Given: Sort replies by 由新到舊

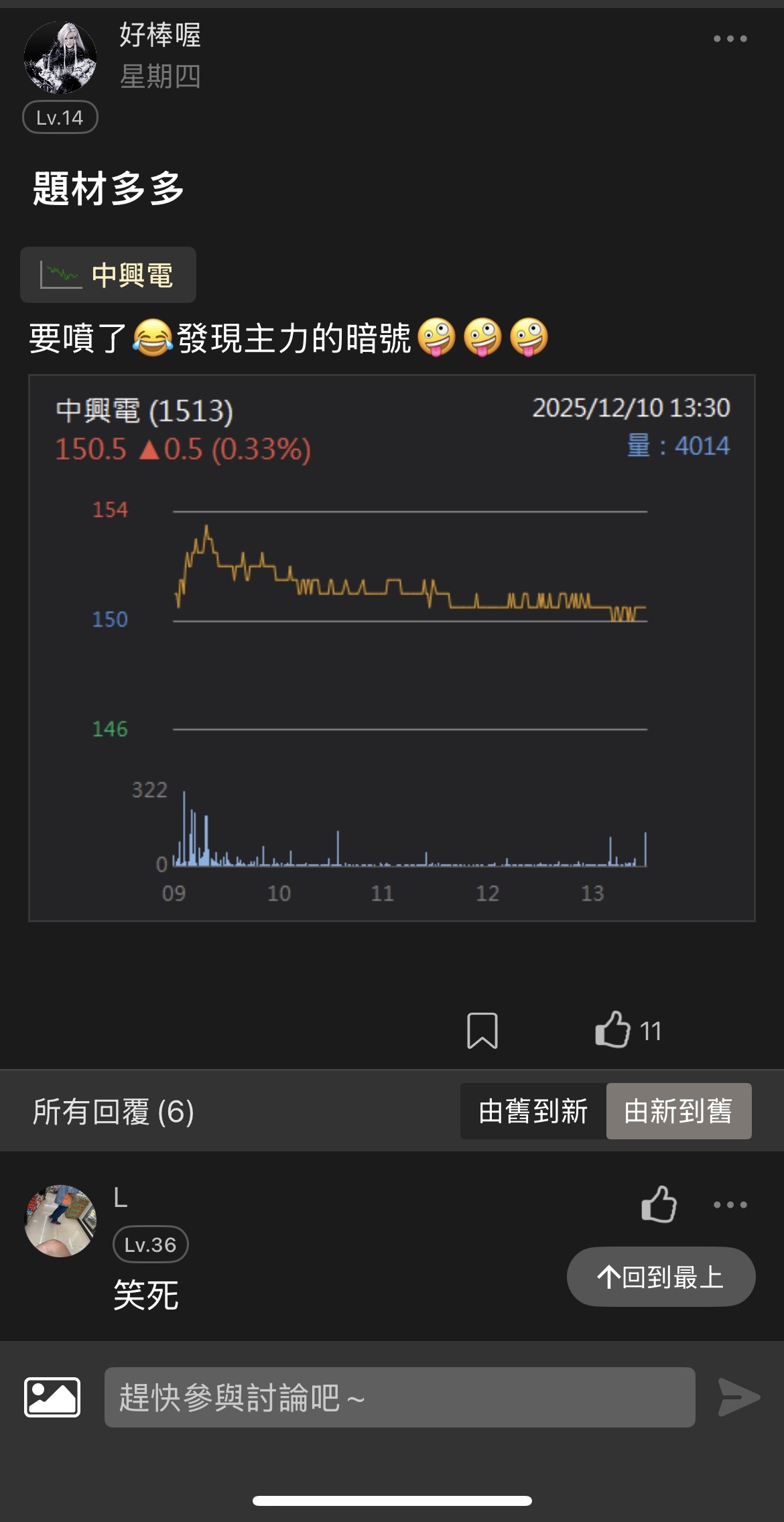Looking at the screenshot, I should pyautogui.click(x=678, y=1111).
